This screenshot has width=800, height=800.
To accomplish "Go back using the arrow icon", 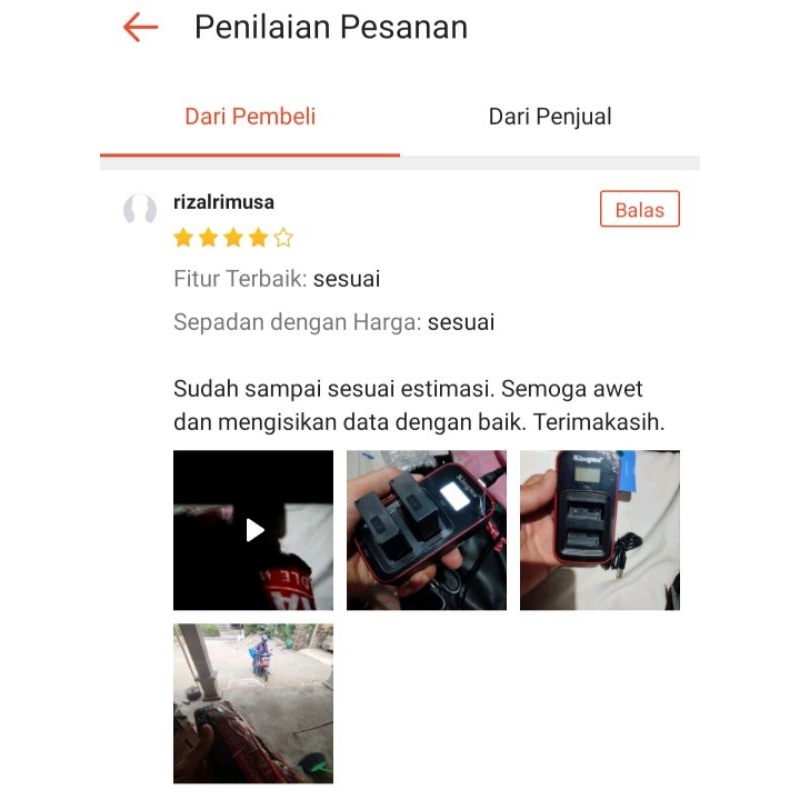I will [141, 28].
